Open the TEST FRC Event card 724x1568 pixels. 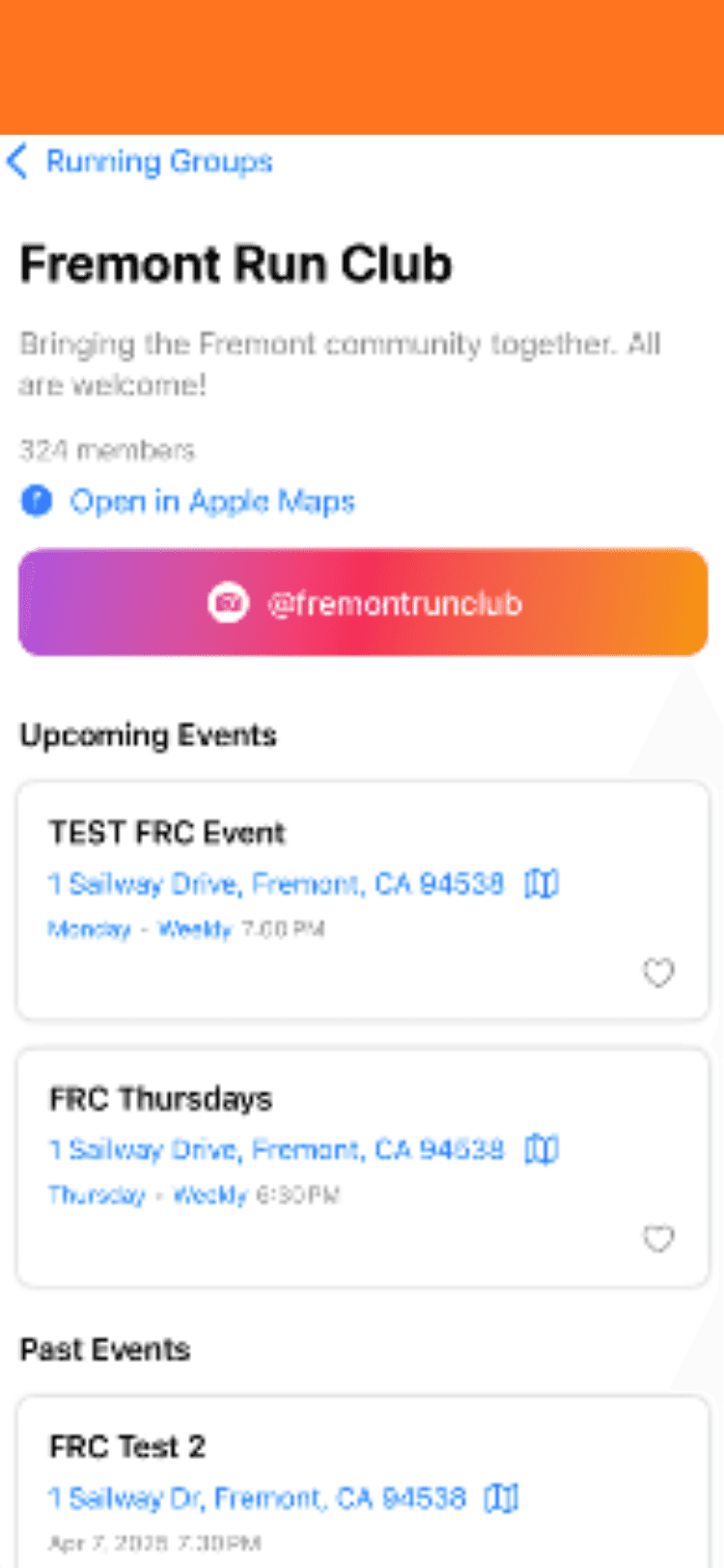[362, 833]
